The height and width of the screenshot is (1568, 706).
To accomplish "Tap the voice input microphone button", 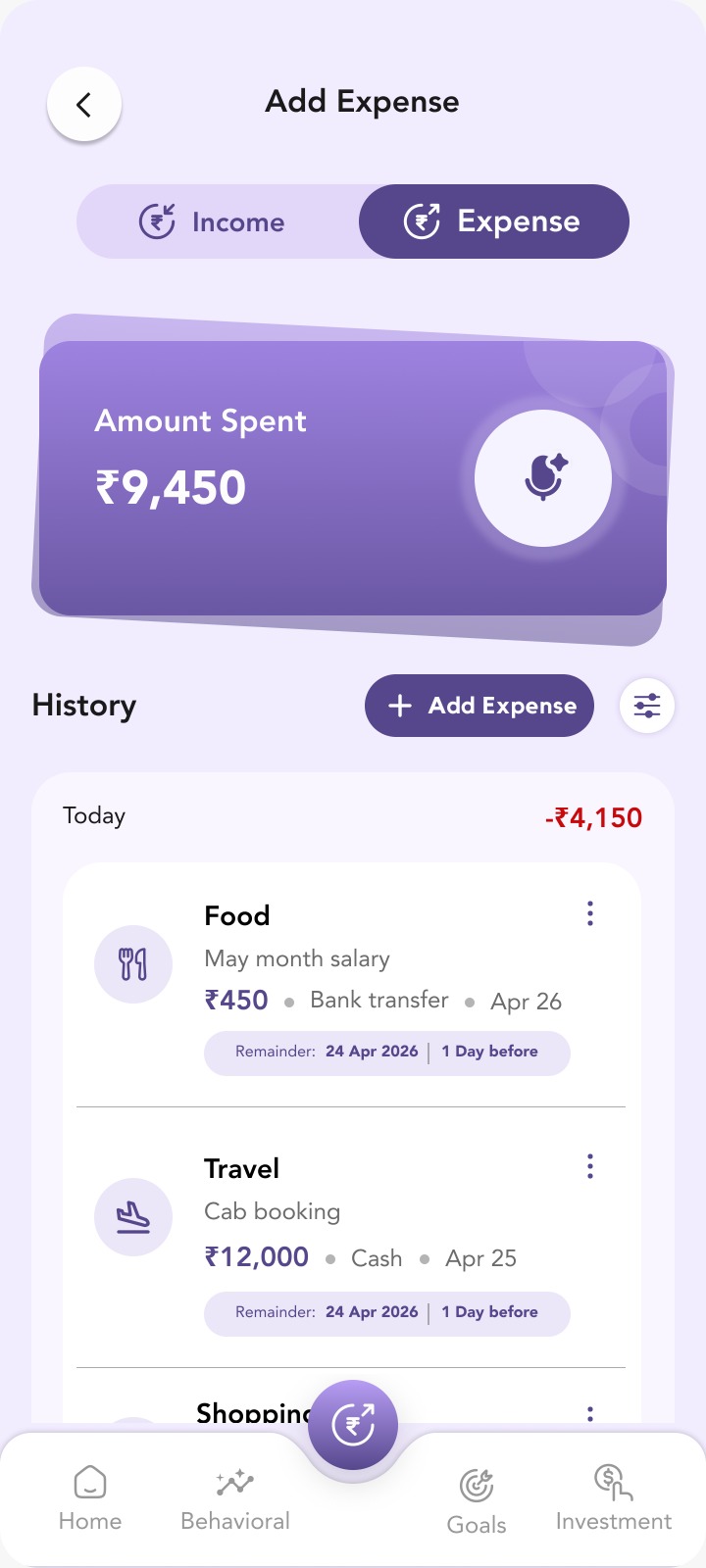I will (x=543, y=478).
